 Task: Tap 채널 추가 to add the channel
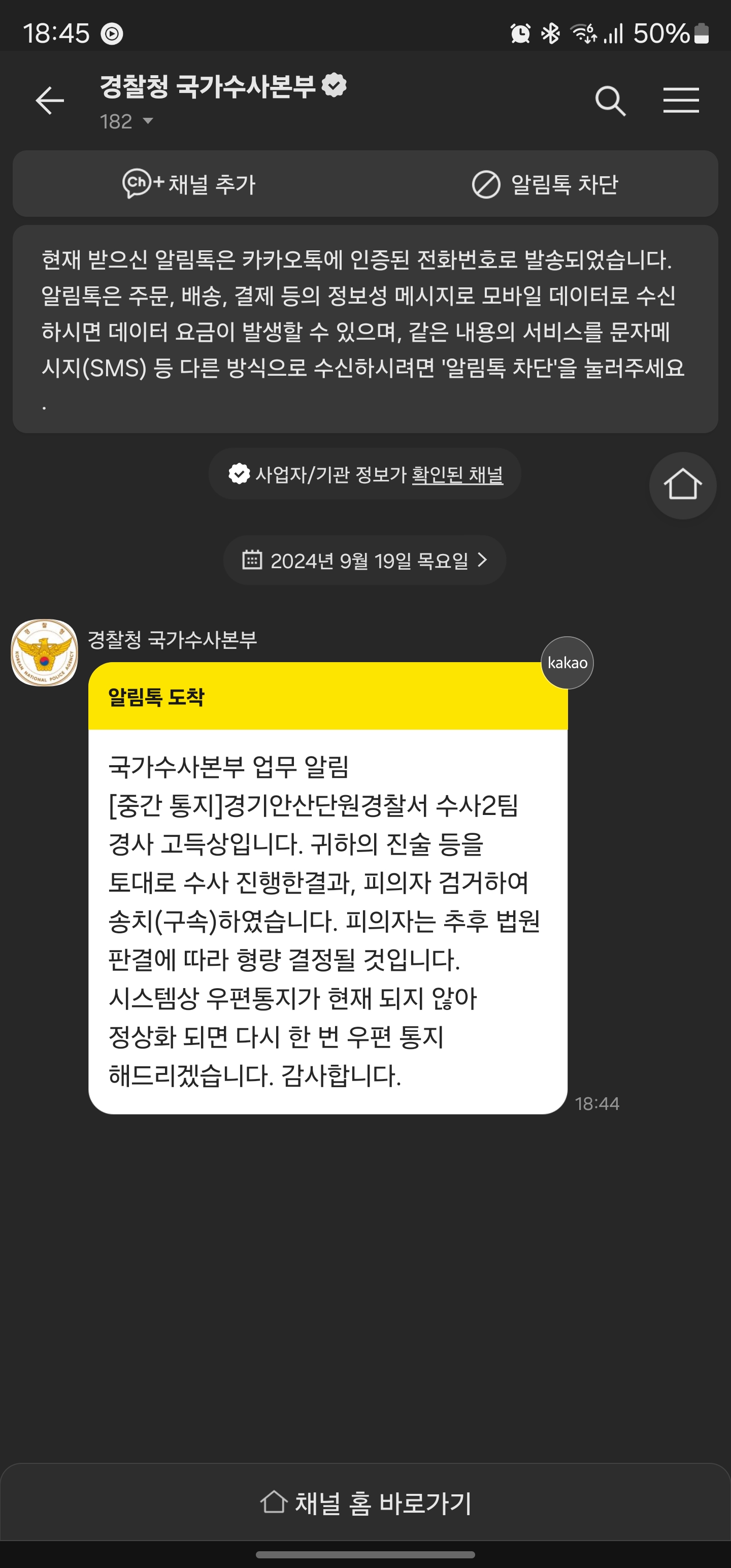click(189, 184)
